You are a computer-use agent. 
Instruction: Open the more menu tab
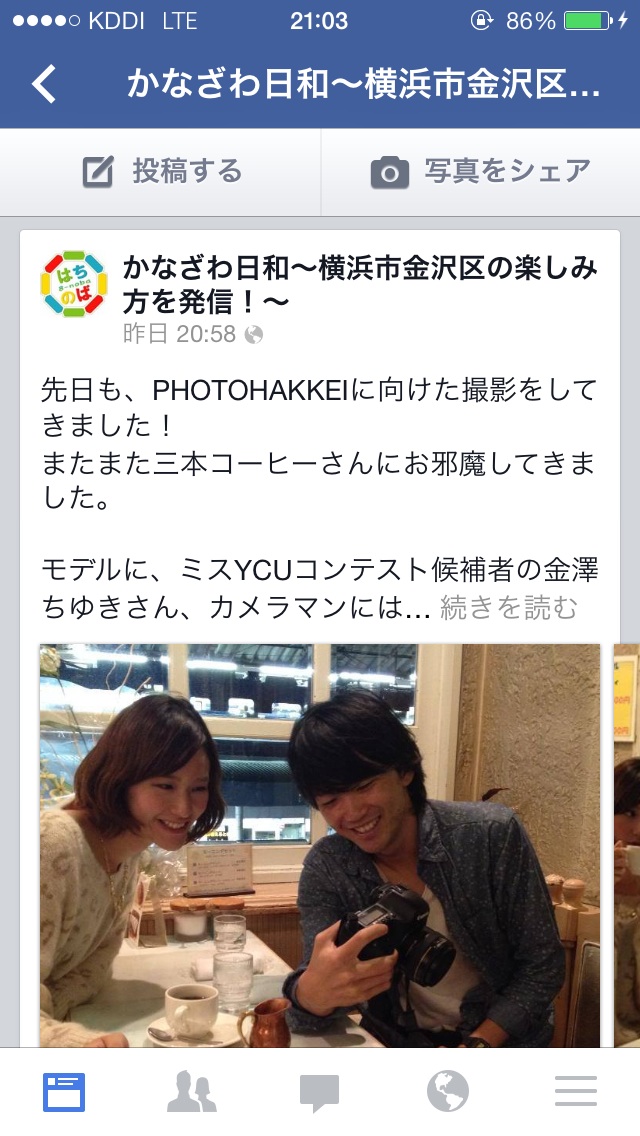(x=576, y=1092)
